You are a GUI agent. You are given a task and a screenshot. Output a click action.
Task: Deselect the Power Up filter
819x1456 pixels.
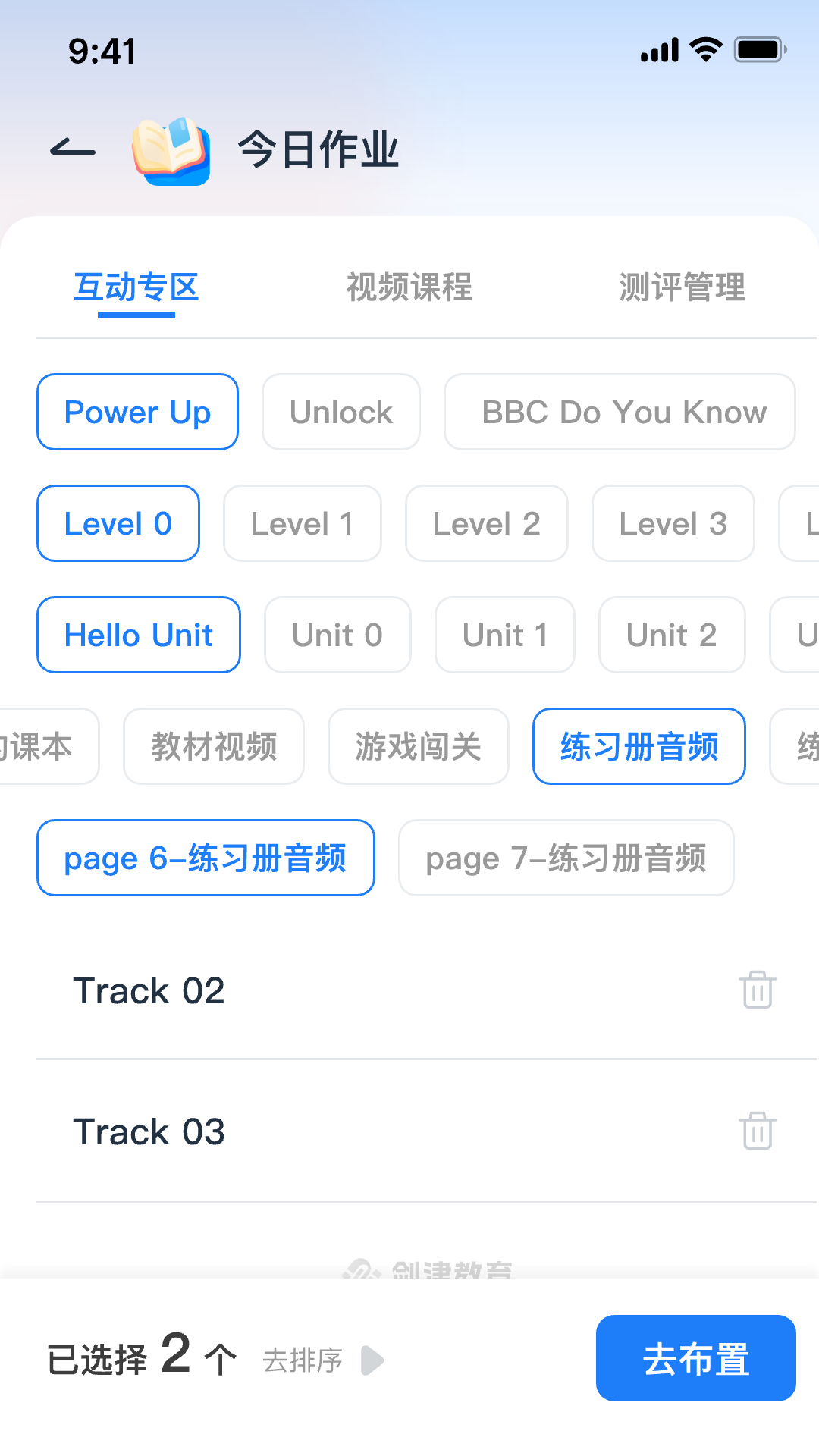click(x=137, y=412)
